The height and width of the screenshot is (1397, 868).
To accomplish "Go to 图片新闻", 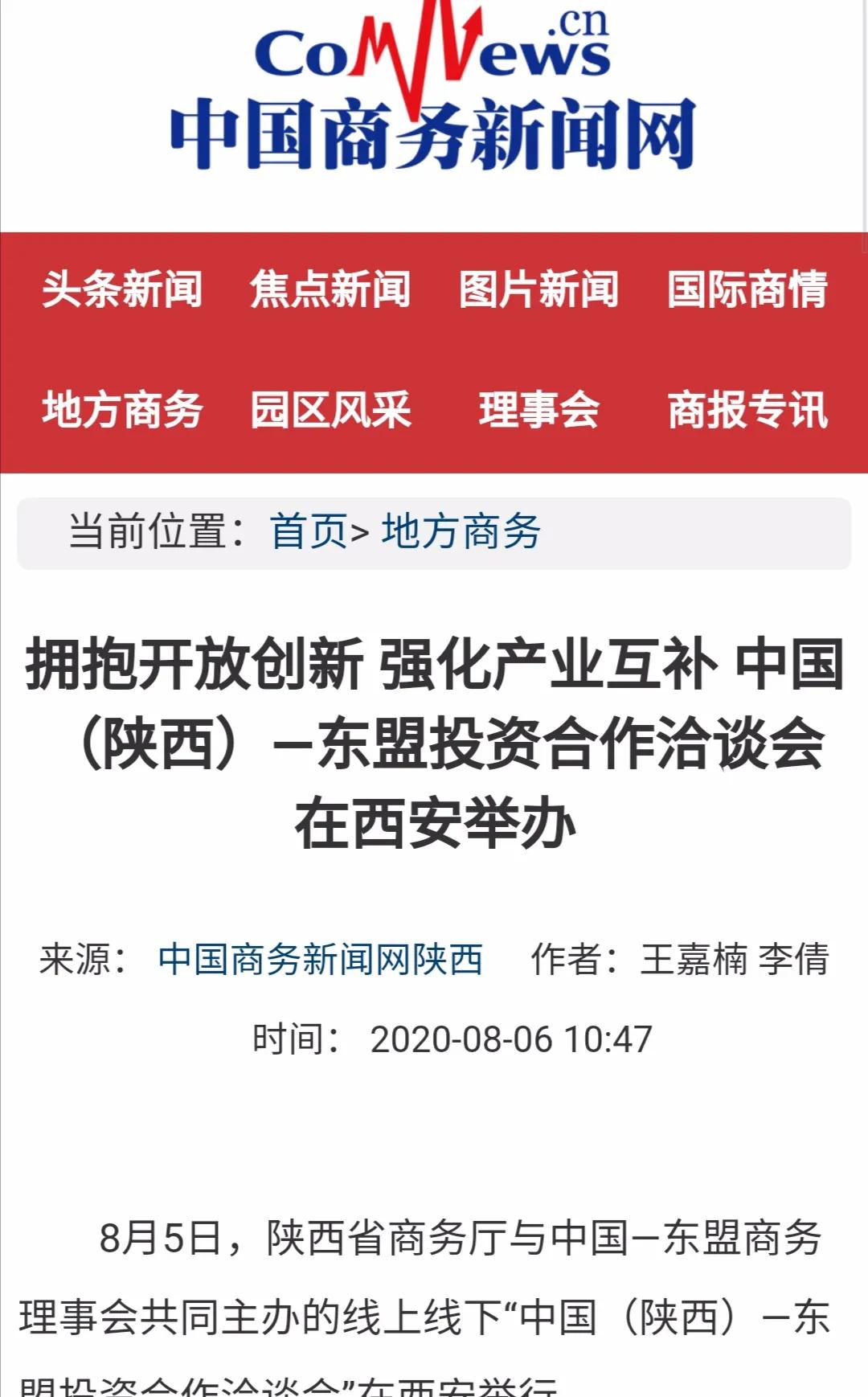I will point(538,289).
